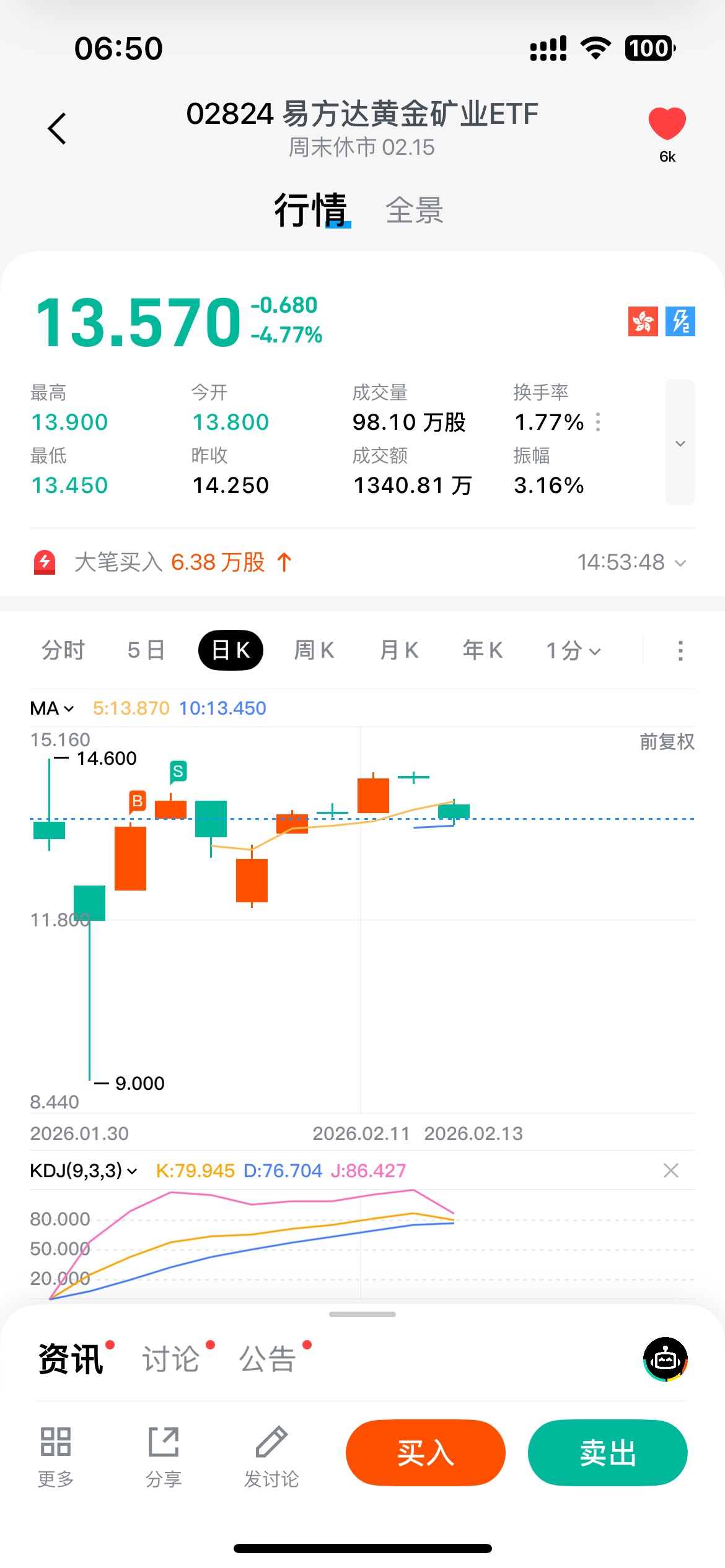Switch chart to 年K view
The width and height of the screenshot is (725, 1568).
(483, 651)
